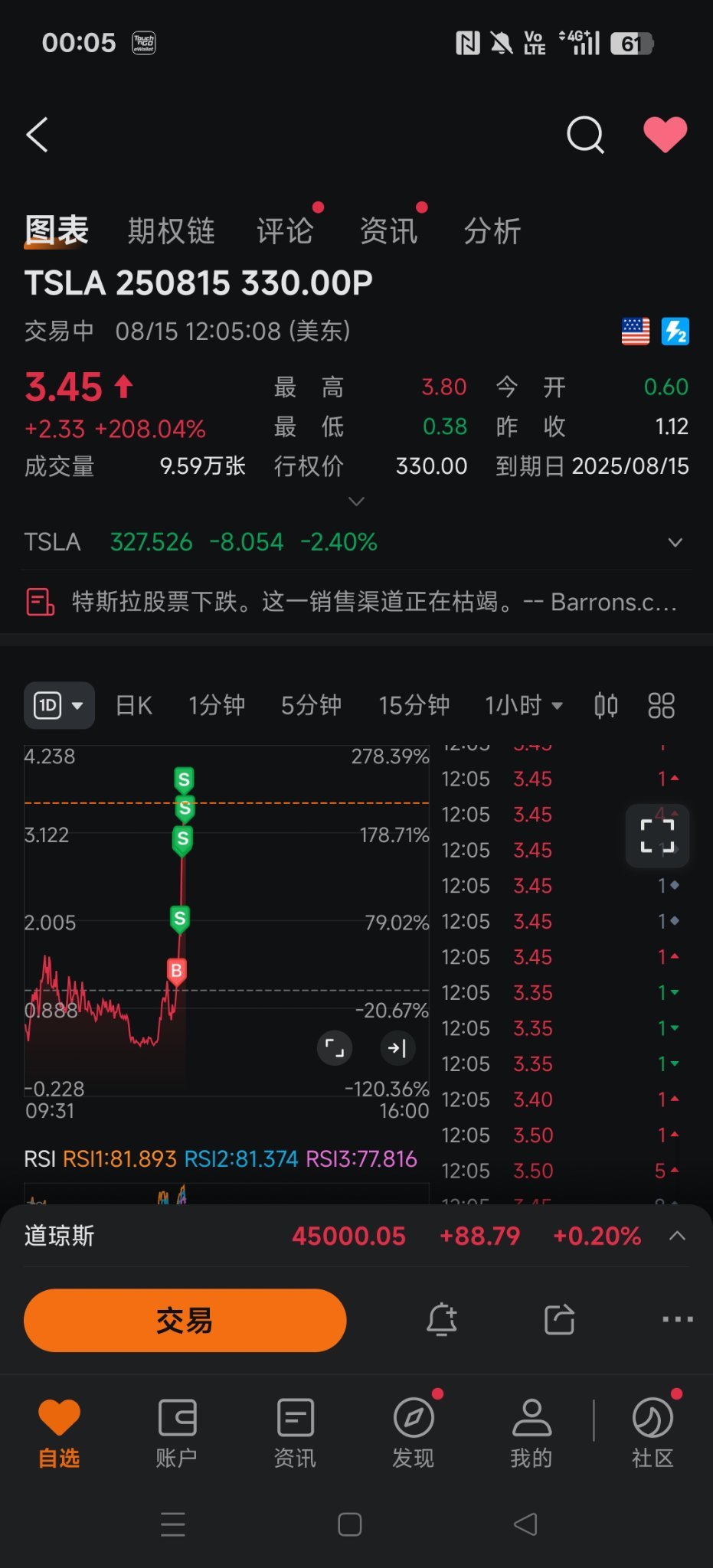Switch to the 期权链 tab

tap(171, 230)
